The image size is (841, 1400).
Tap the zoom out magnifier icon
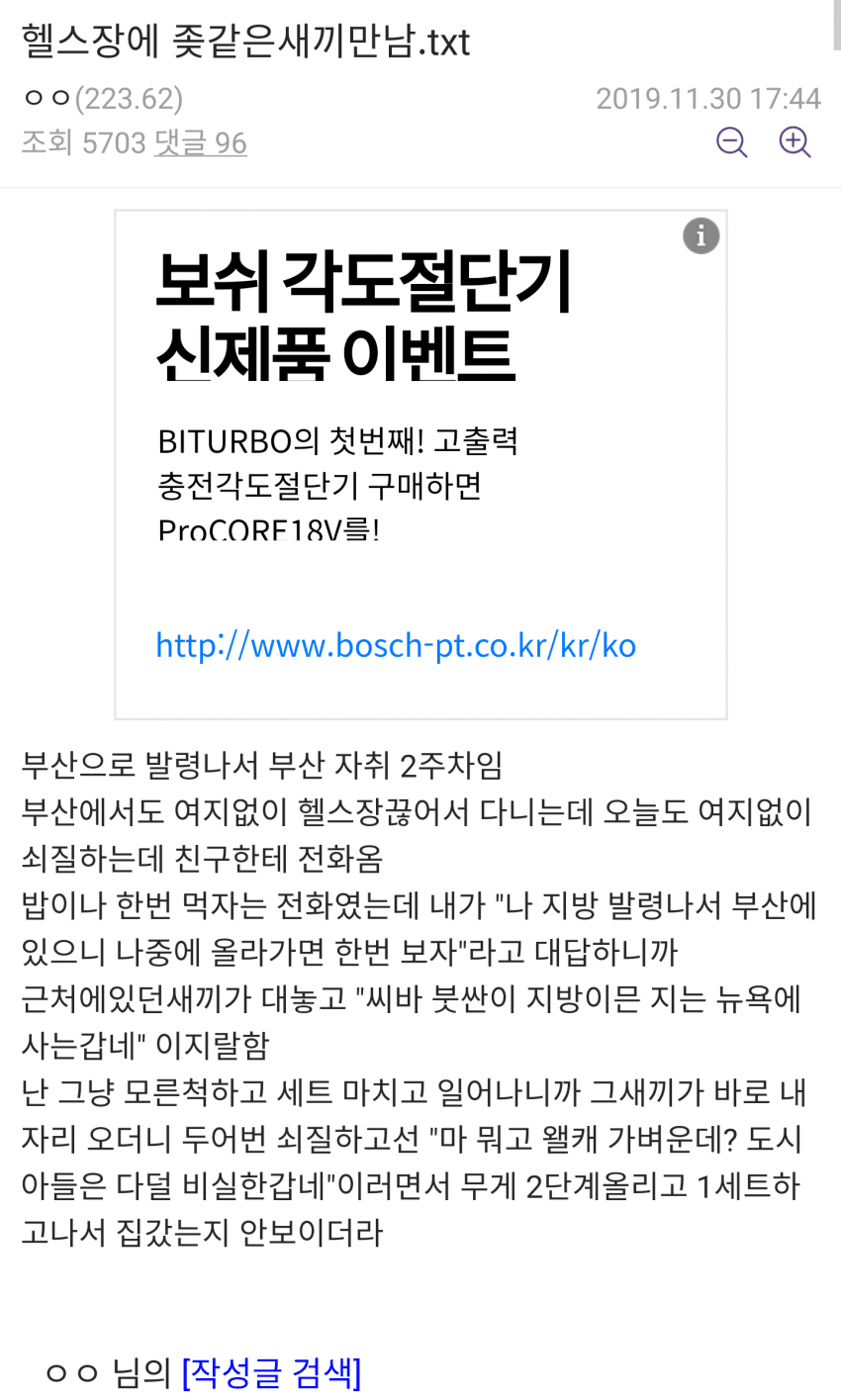[732, 142]
